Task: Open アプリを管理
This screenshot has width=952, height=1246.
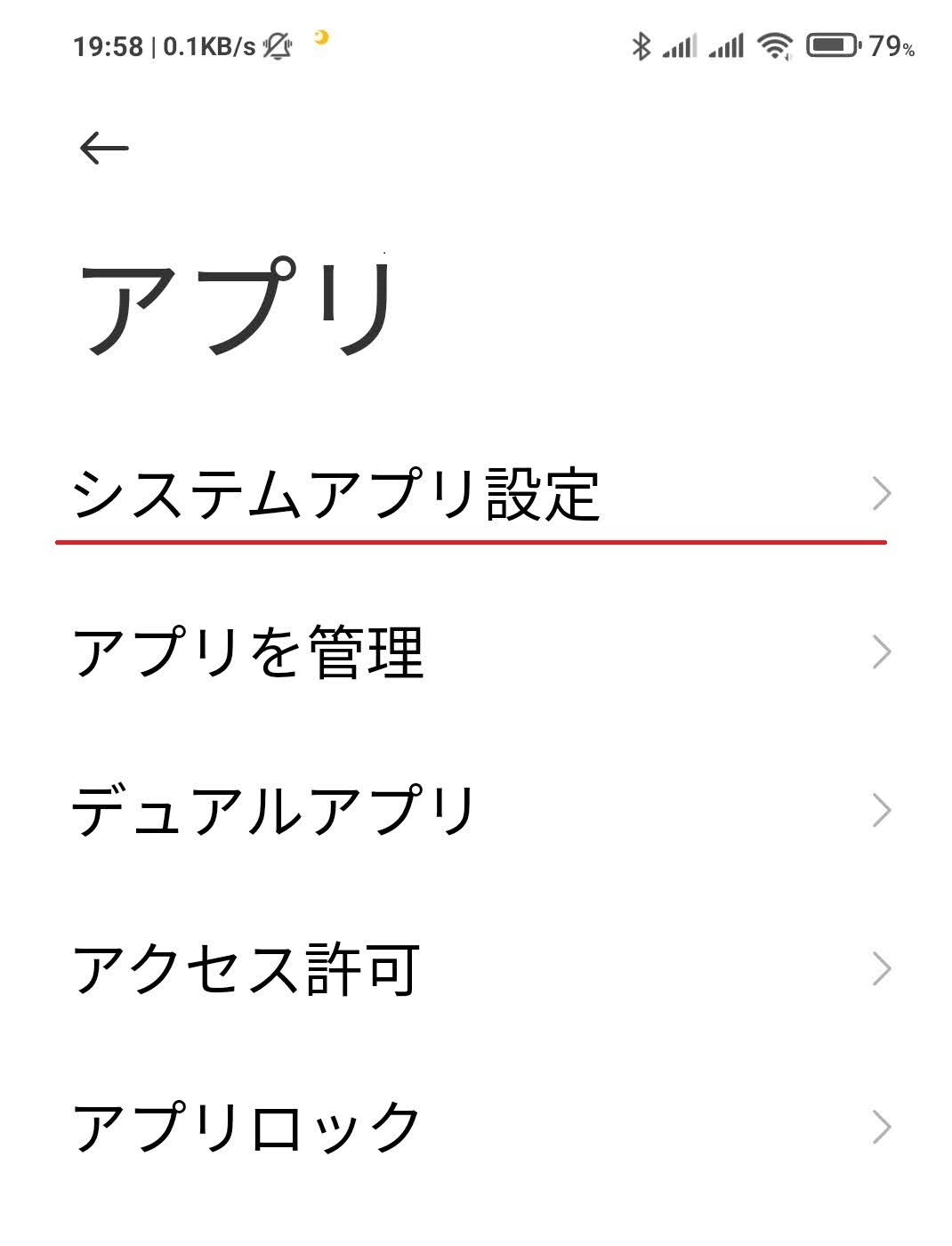Action: (x=248, y=652)
